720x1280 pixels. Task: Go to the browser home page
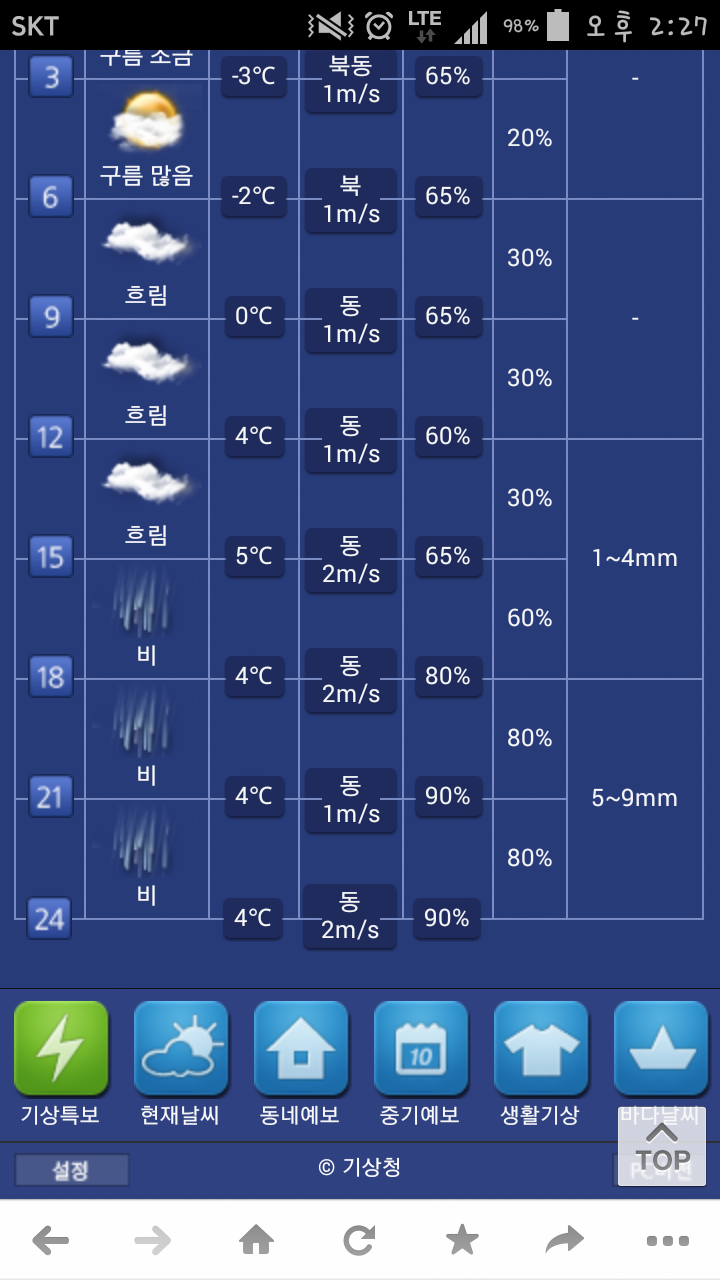257,1241
